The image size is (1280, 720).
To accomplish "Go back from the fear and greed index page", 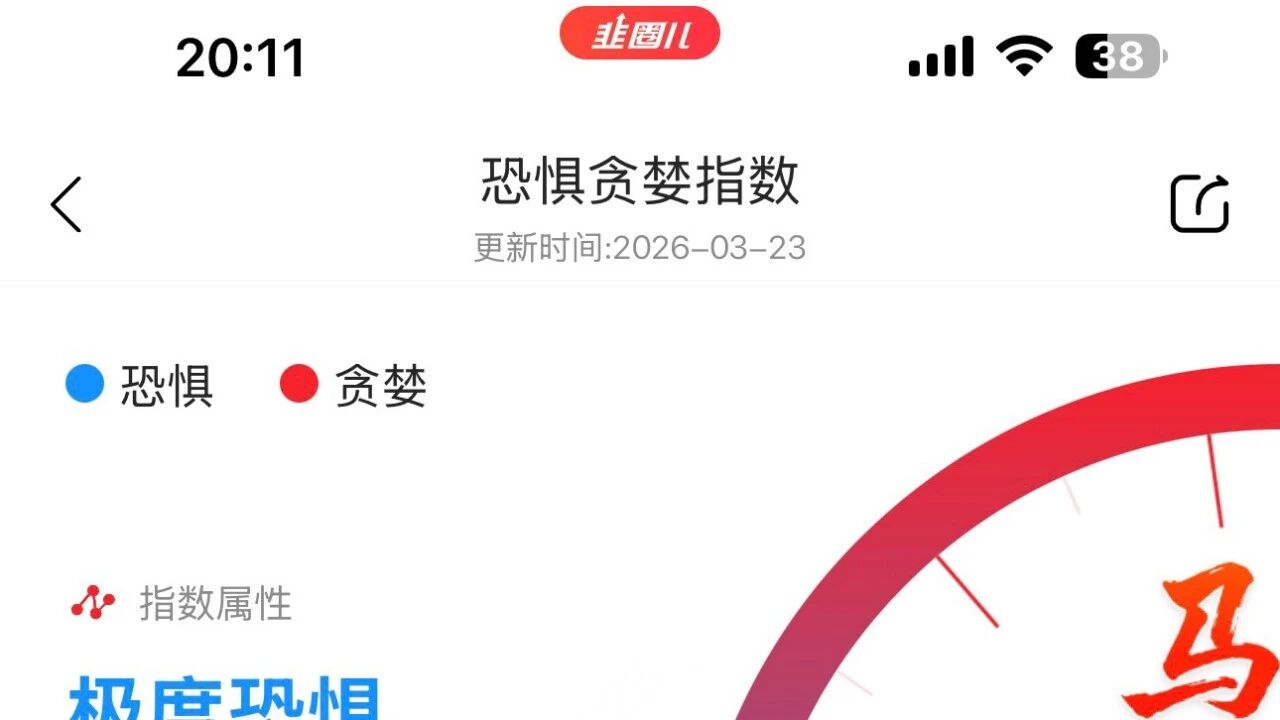I will tap(67, 205).
